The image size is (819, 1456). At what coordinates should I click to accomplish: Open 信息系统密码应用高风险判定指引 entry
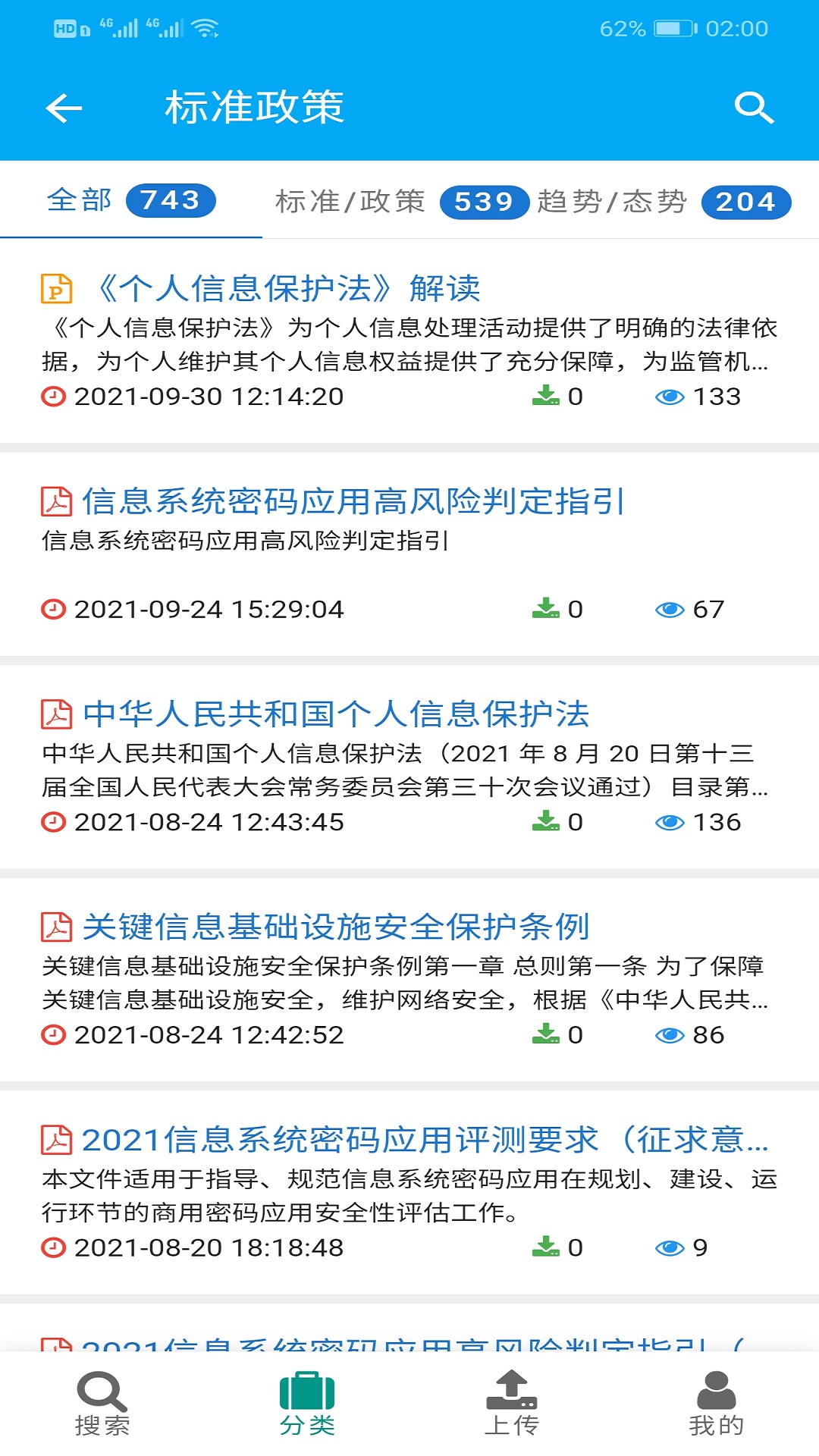pos(409,554)
